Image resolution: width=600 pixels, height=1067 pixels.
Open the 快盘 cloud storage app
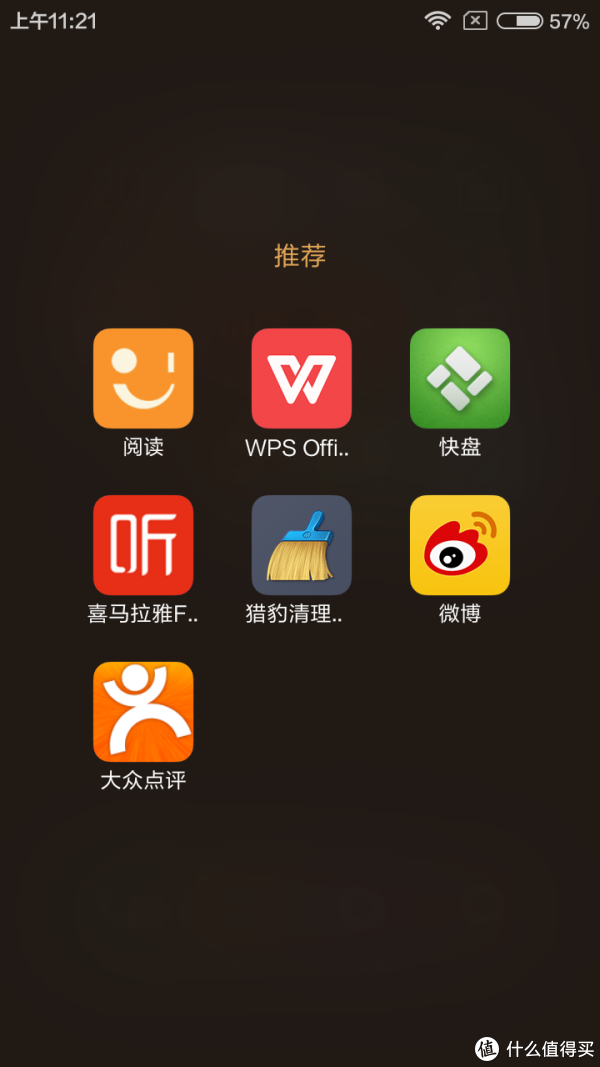(459, 378)
